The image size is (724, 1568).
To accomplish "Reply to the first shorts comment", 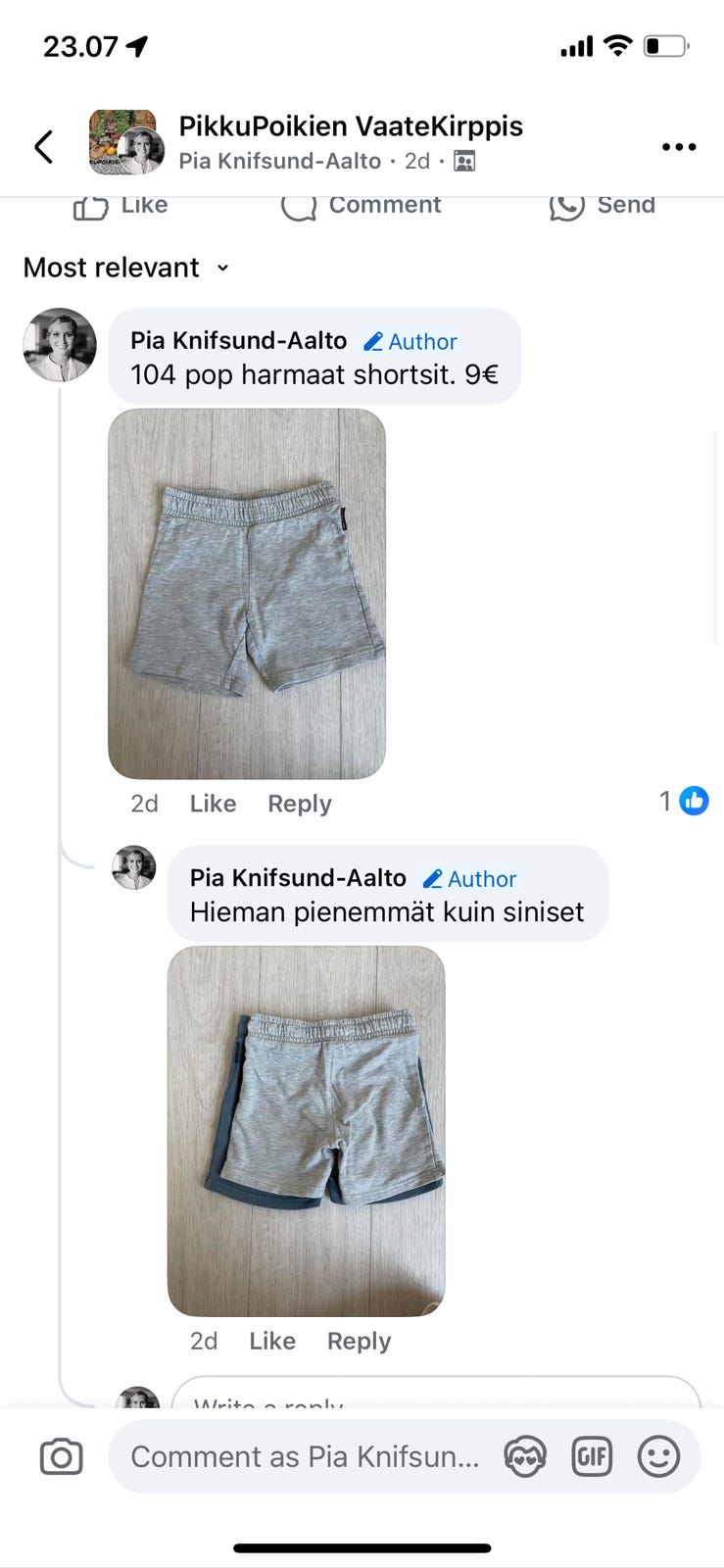I will pos(299,803).
